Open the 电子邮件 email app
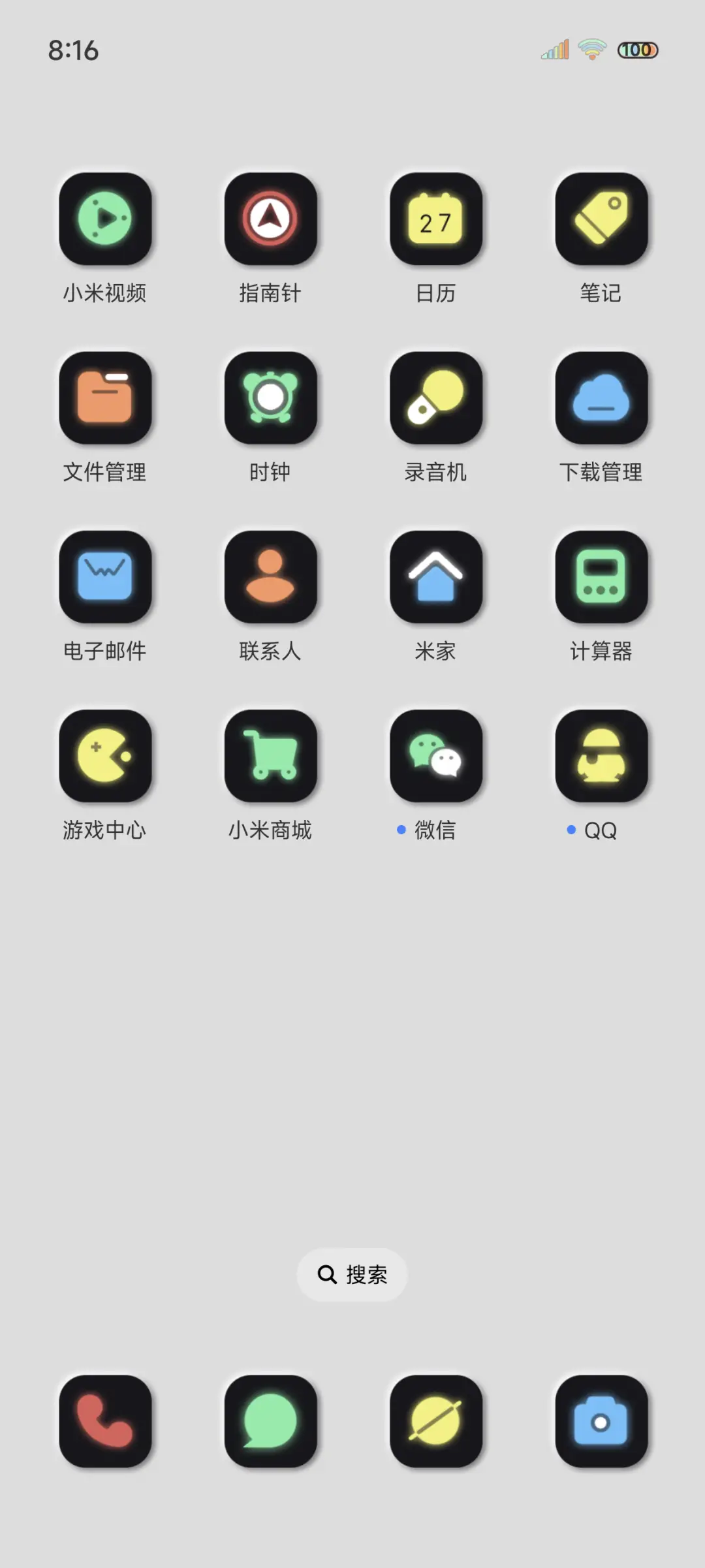 click(x=106, y=578)
